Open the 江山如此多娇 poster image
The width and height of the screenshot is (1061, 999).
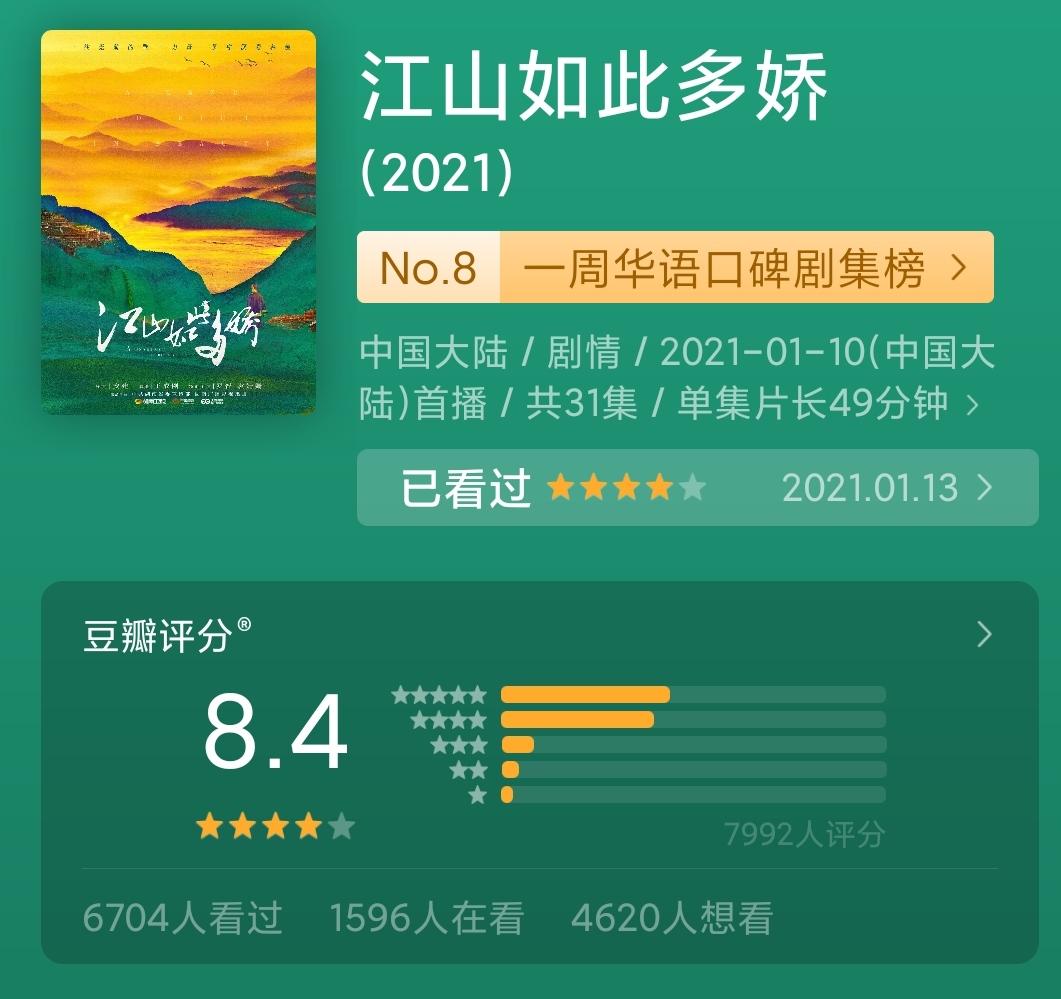point(178,222)
